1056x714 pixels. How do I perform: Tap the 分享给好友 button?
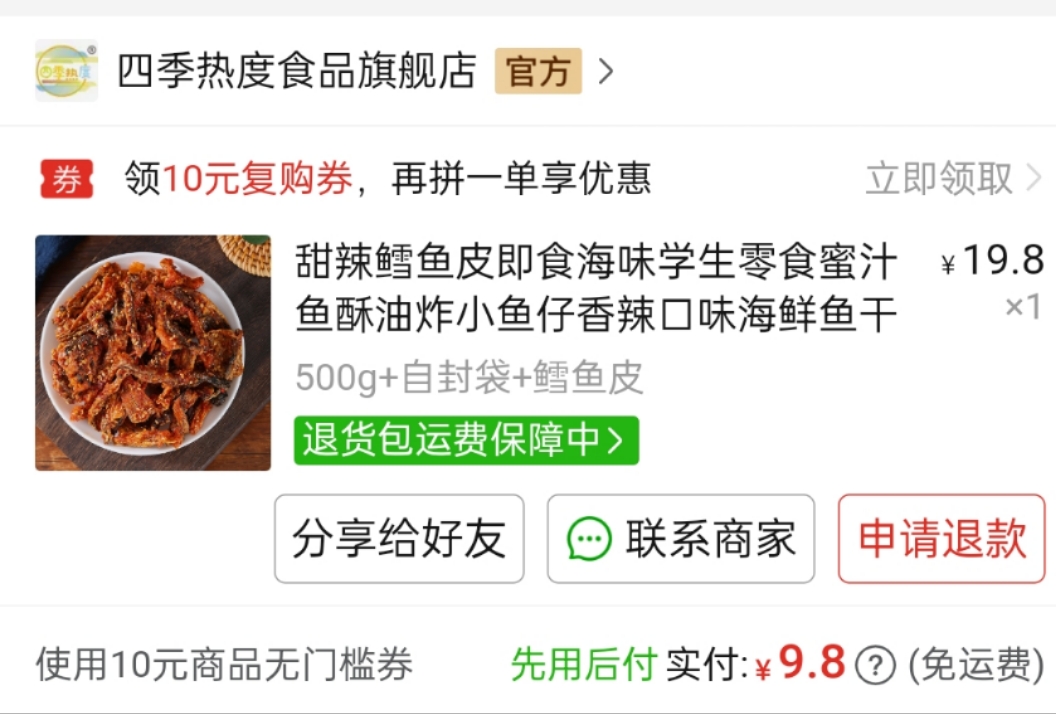(x=399, y=539)
